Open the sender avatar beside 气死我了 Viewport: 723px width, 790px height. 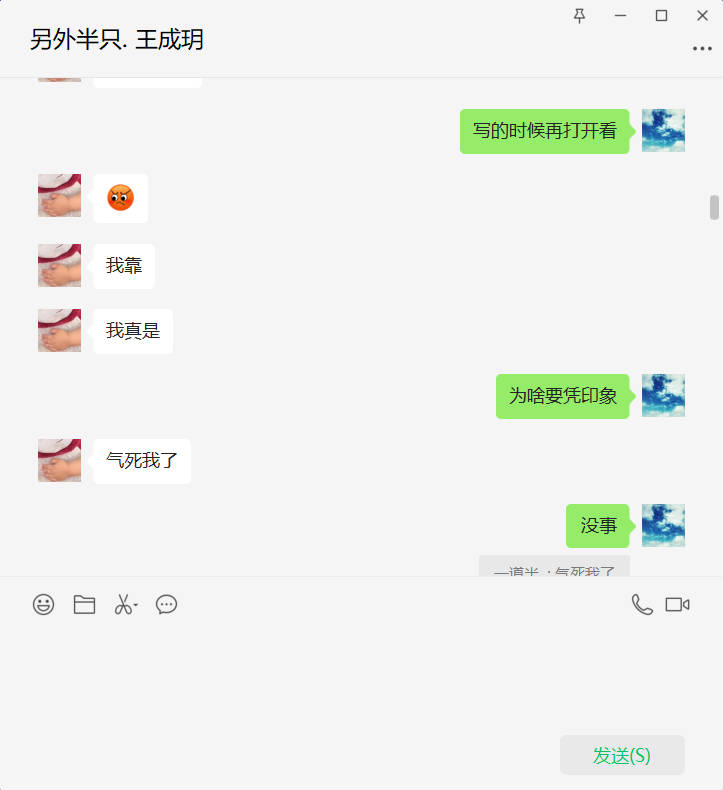click(59, 460)
